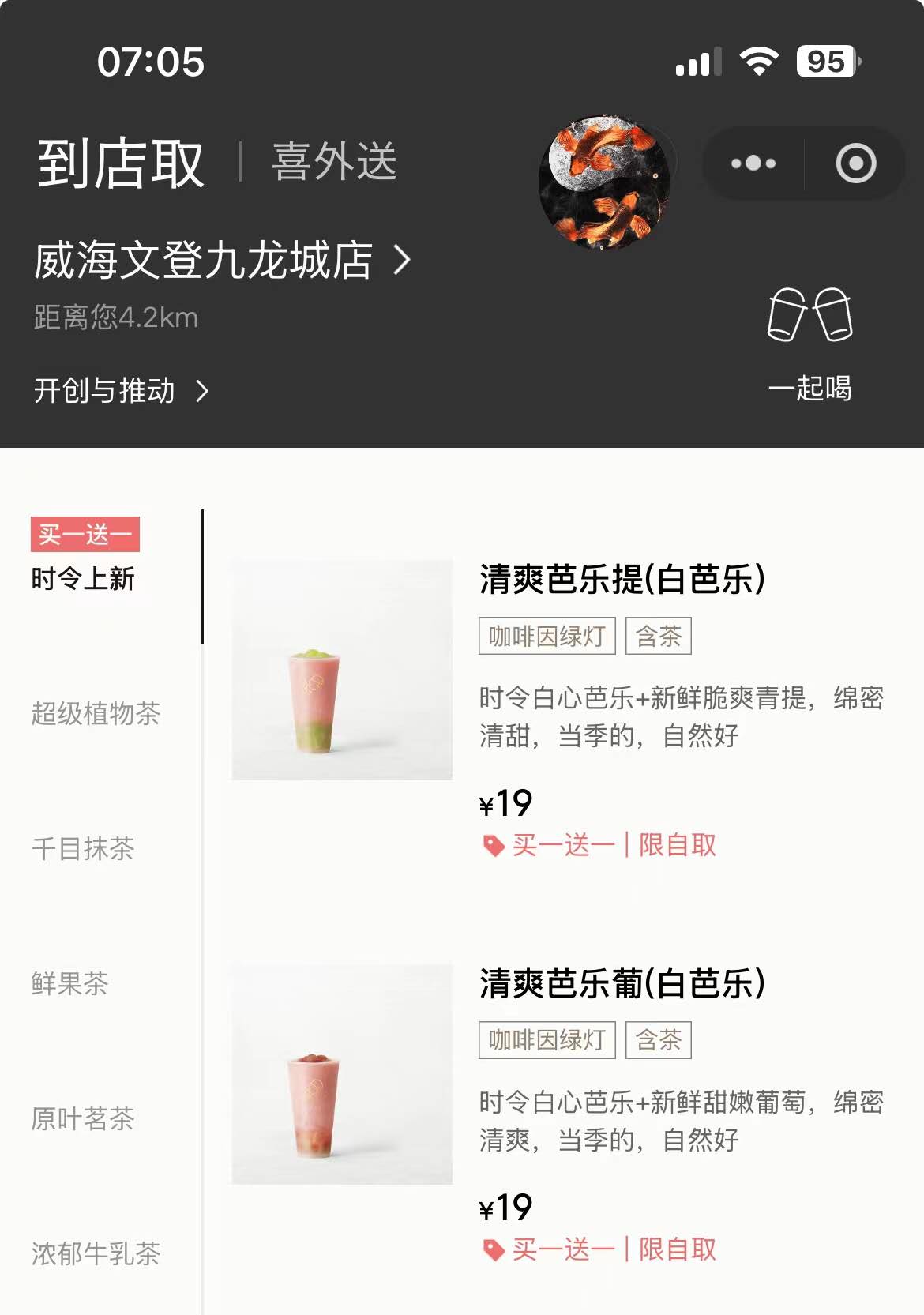Select the 时令上新 category
The width and height of the screenshot is (924, 1315).
[83, 577]
